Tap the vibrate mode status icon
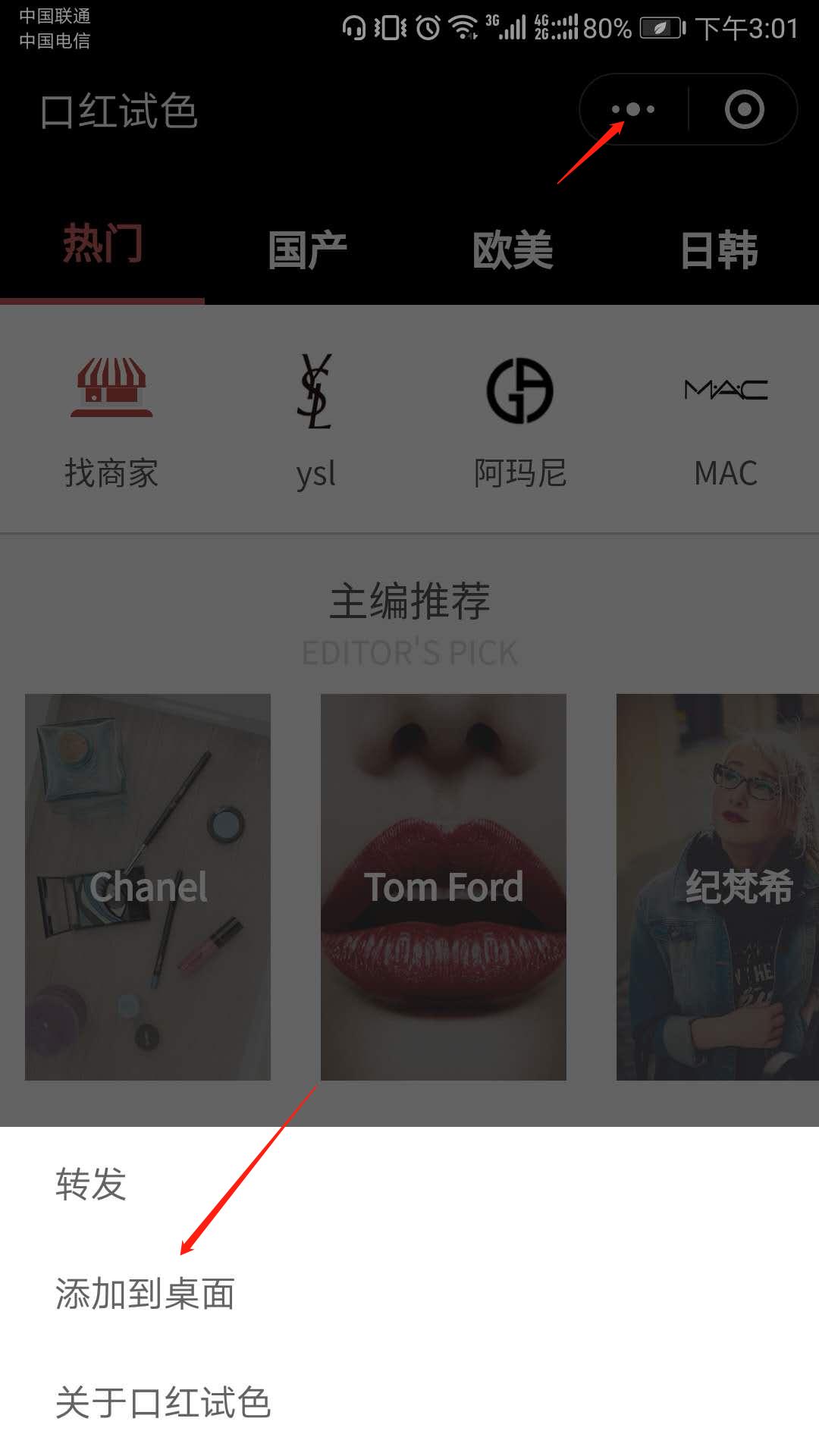 tap(388, 25)
